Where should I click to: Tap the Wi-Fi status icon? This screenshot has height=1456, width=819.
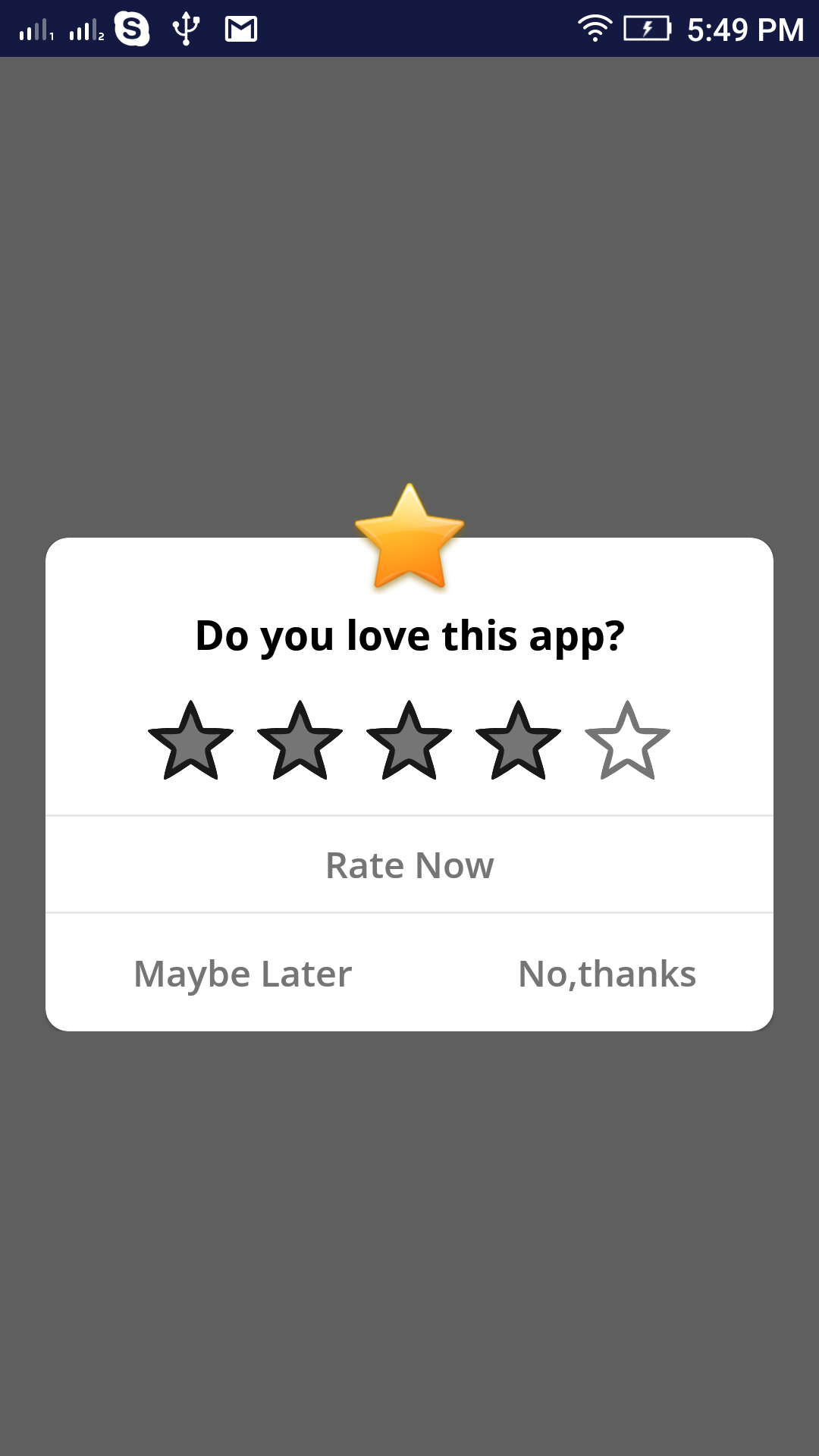tap(595, 29)
